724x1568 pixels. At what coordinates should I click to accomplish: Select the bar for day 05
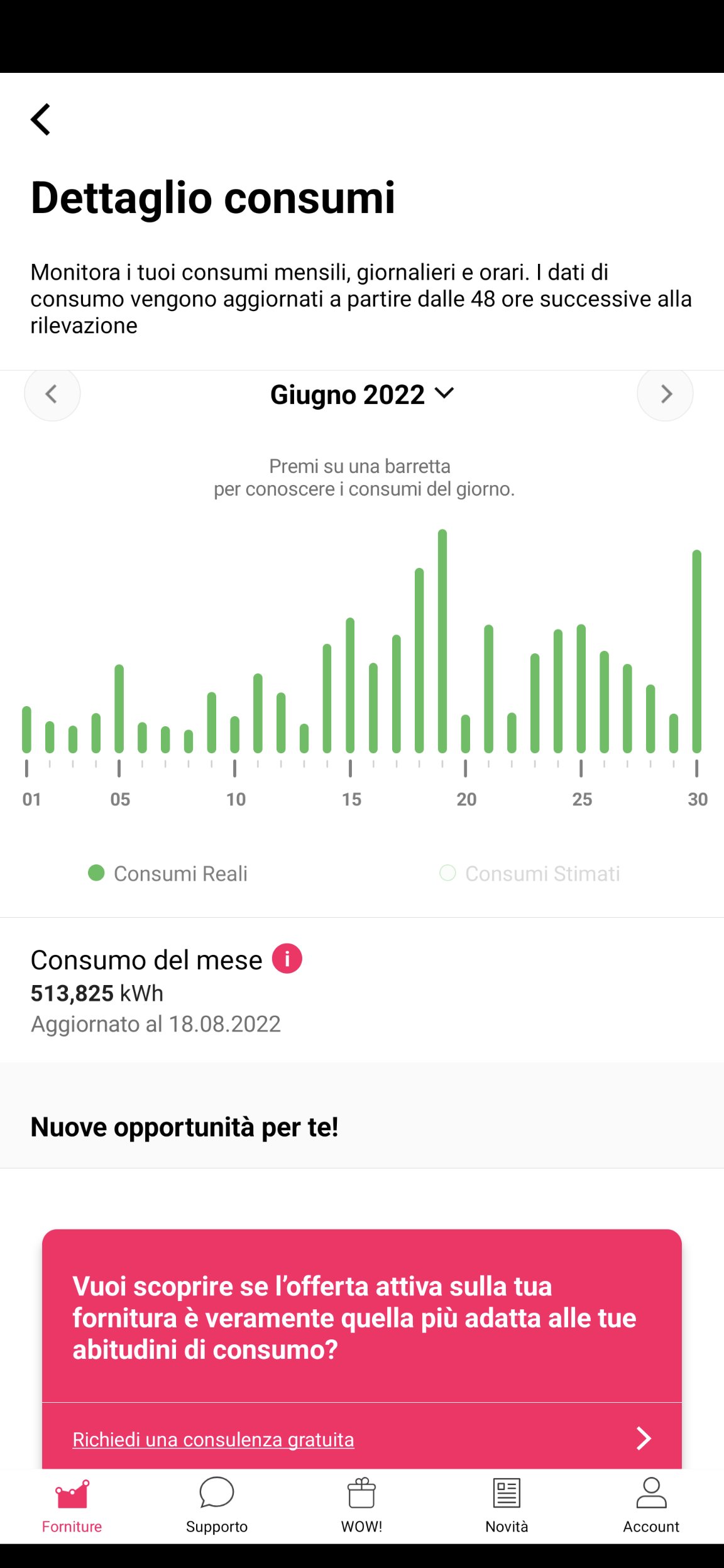coord(119,709)
